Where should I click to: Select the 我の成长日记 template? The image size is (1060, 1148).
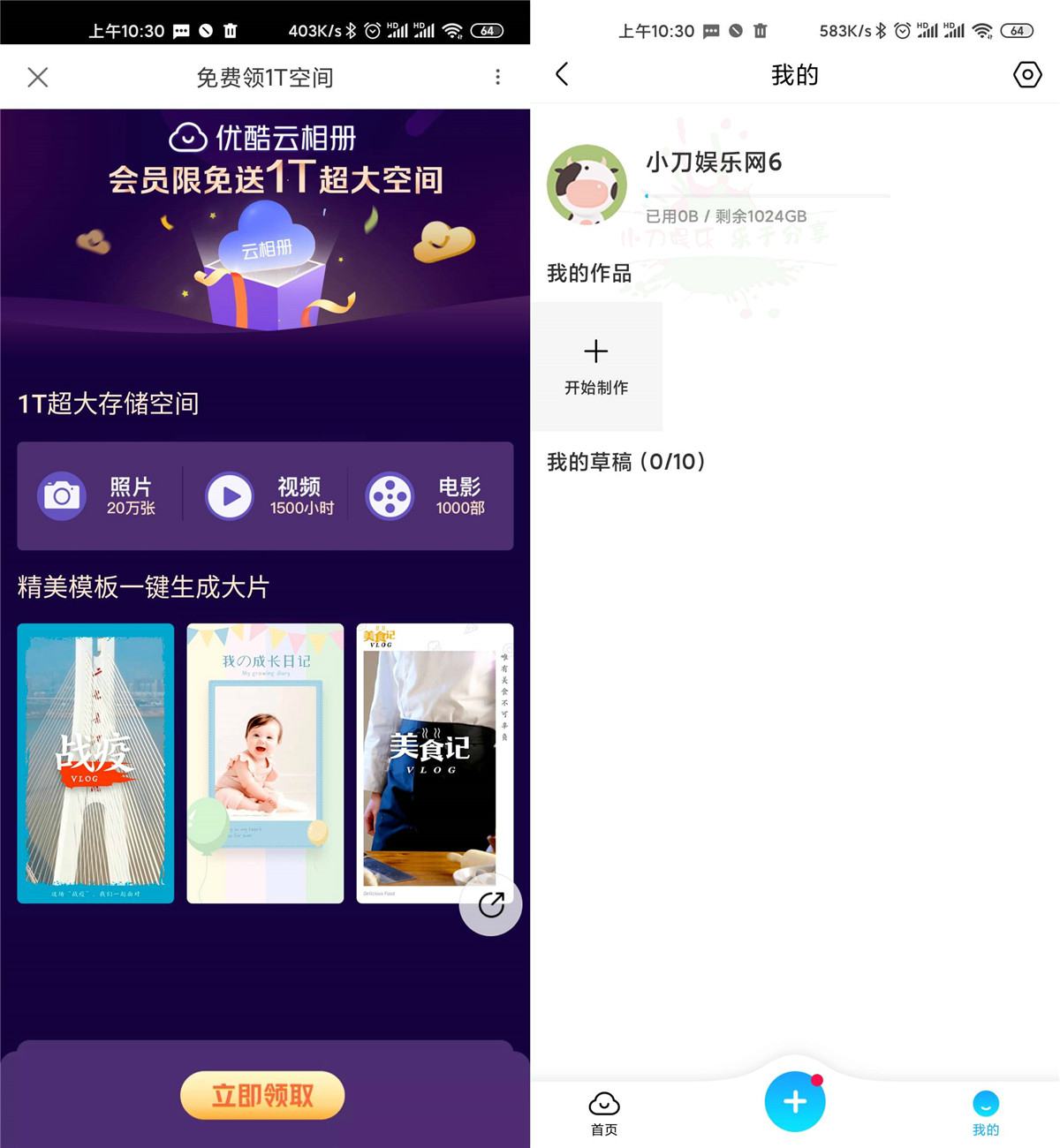coord(265,763)
